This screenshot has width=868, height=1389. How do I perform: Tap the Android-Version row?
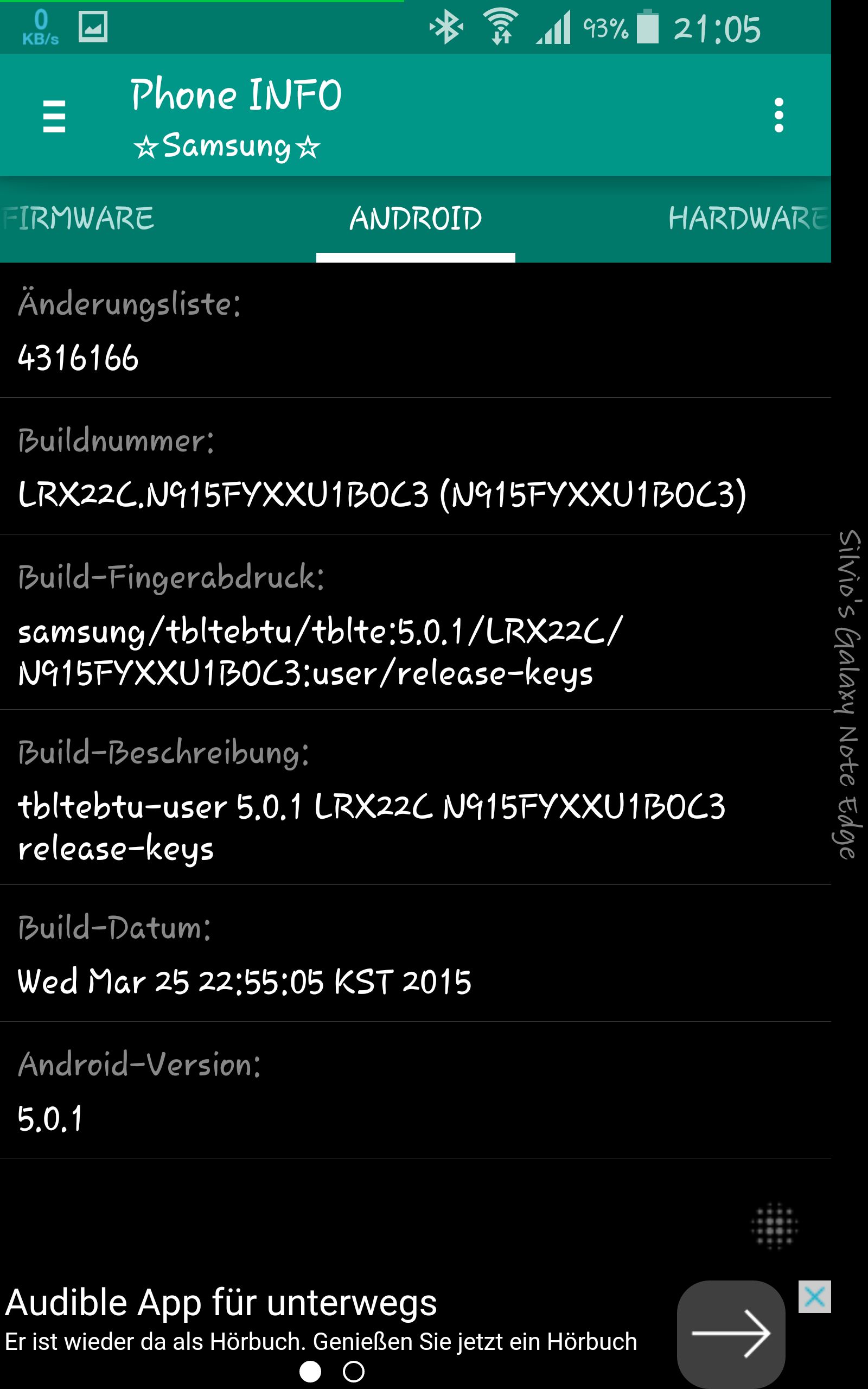(x=416, y=1090)
